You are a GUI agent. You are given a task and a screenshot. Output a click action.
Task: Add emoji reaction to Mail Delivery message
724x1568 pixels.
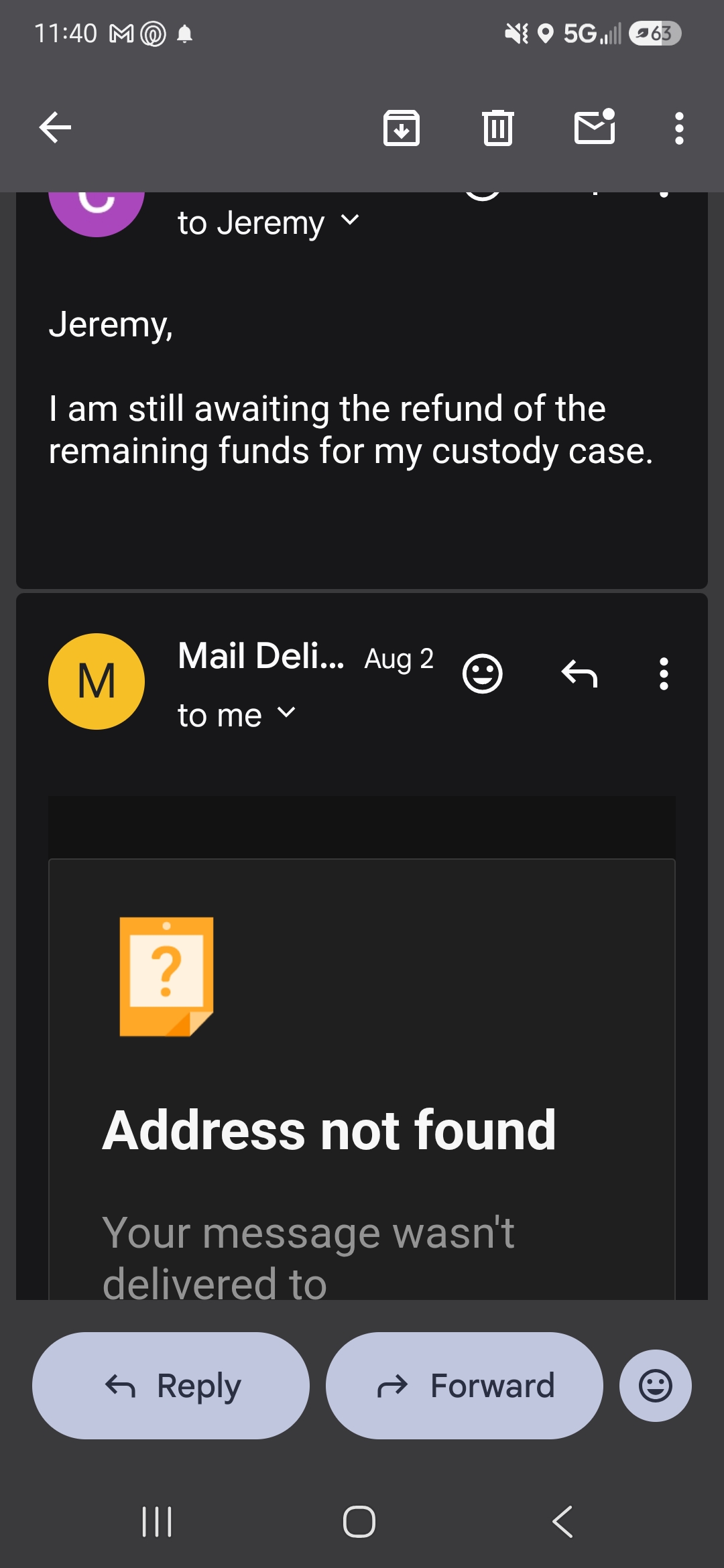(483, 673)
